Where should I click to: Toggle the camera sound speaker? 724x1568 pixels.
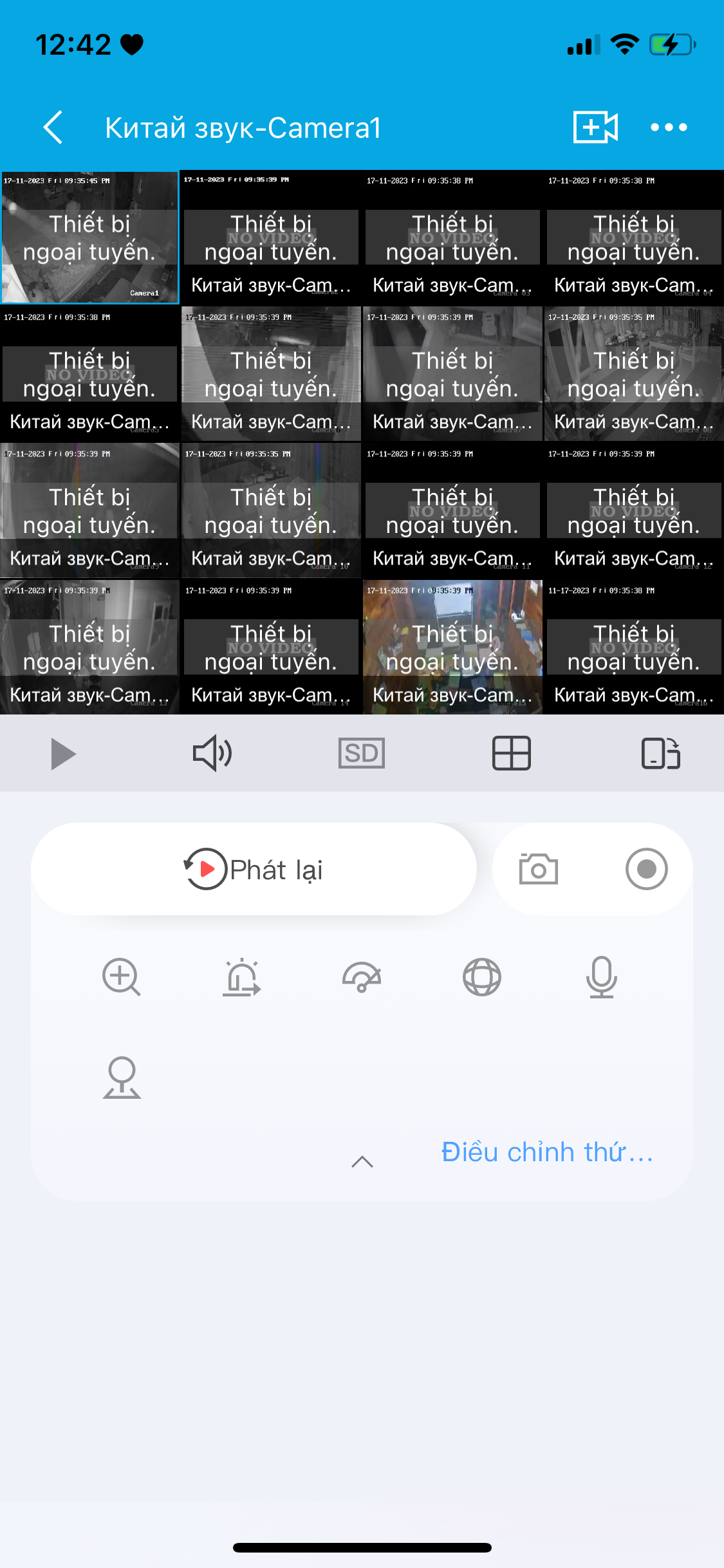[212, 754]
